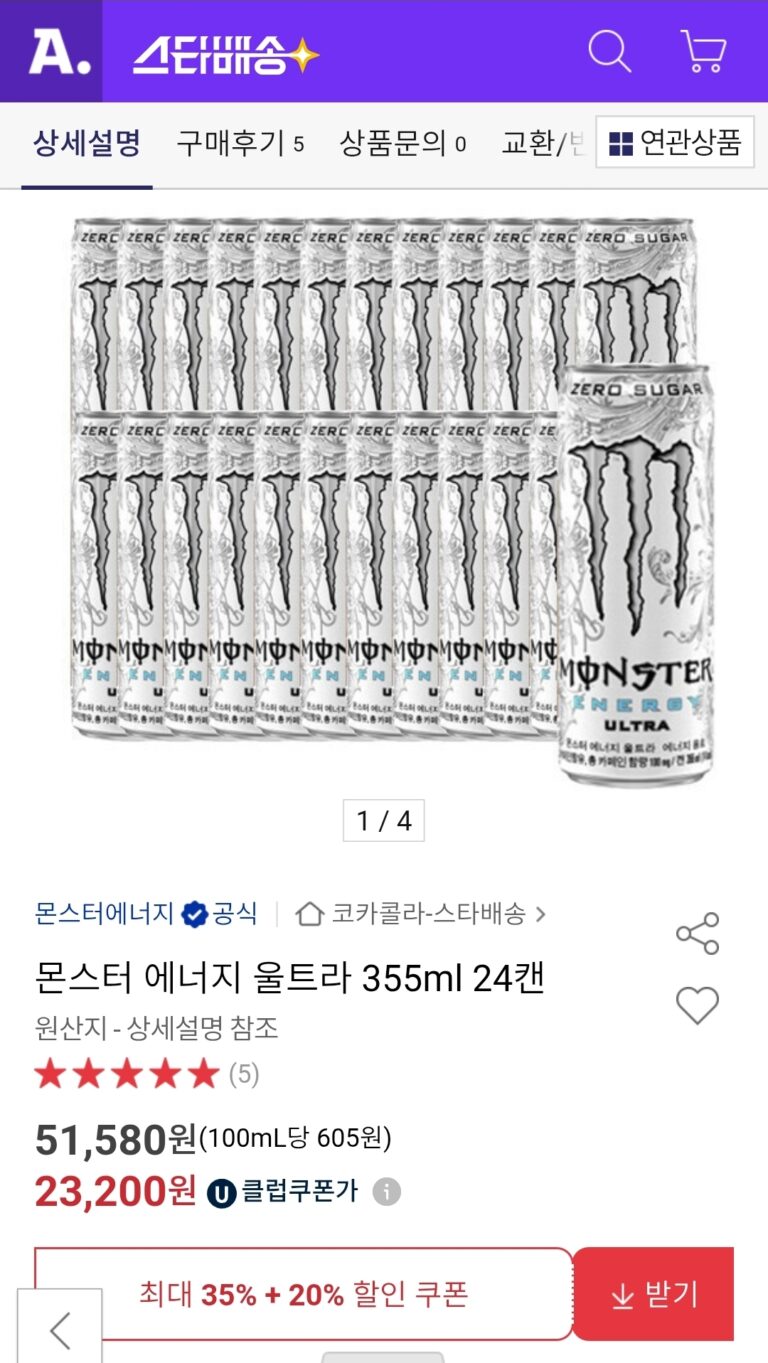Open the shopping cart
Image resolution: width=768 pixels, height=1363 pixels.
pyautogui.click(x=703, y=51)
